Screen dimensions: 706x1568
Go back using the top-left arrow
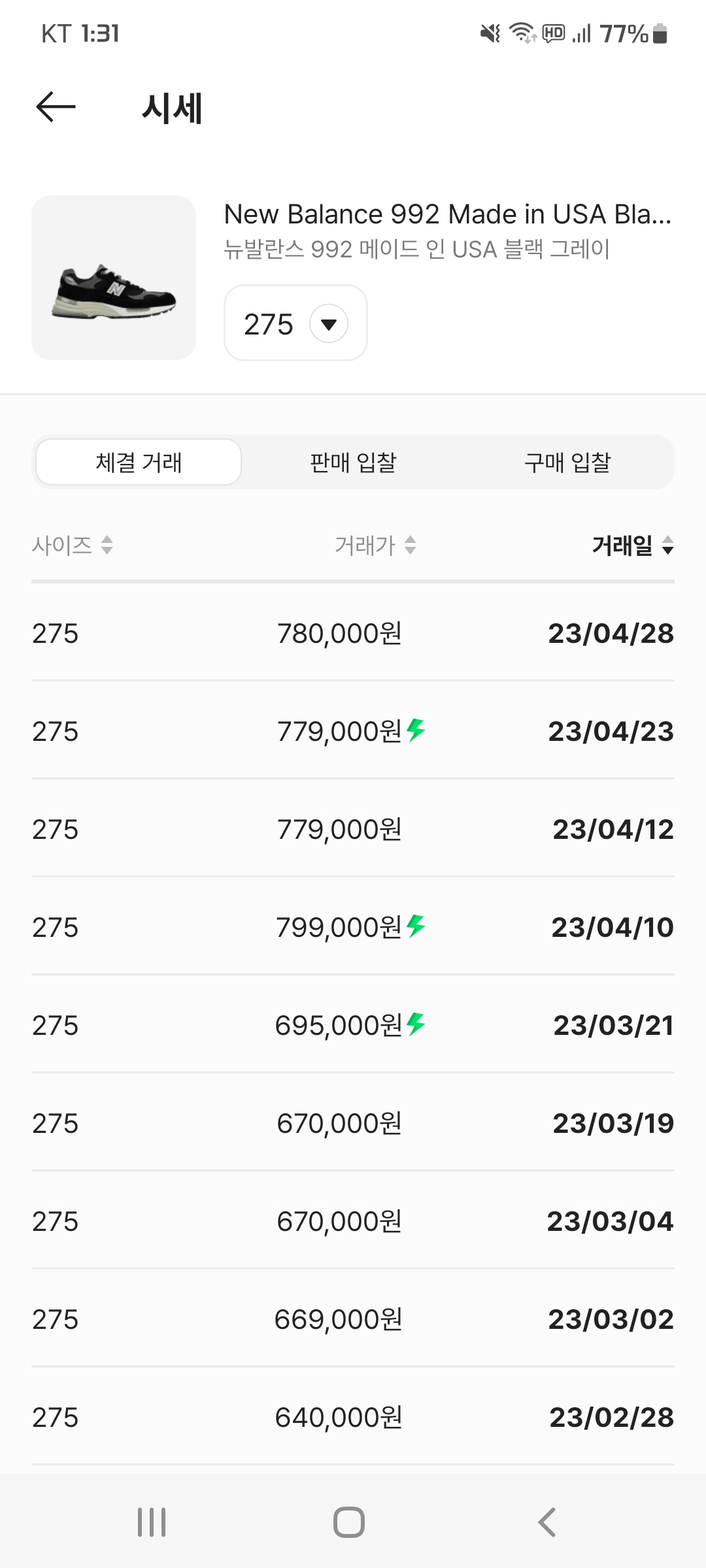tap(56, 107)
